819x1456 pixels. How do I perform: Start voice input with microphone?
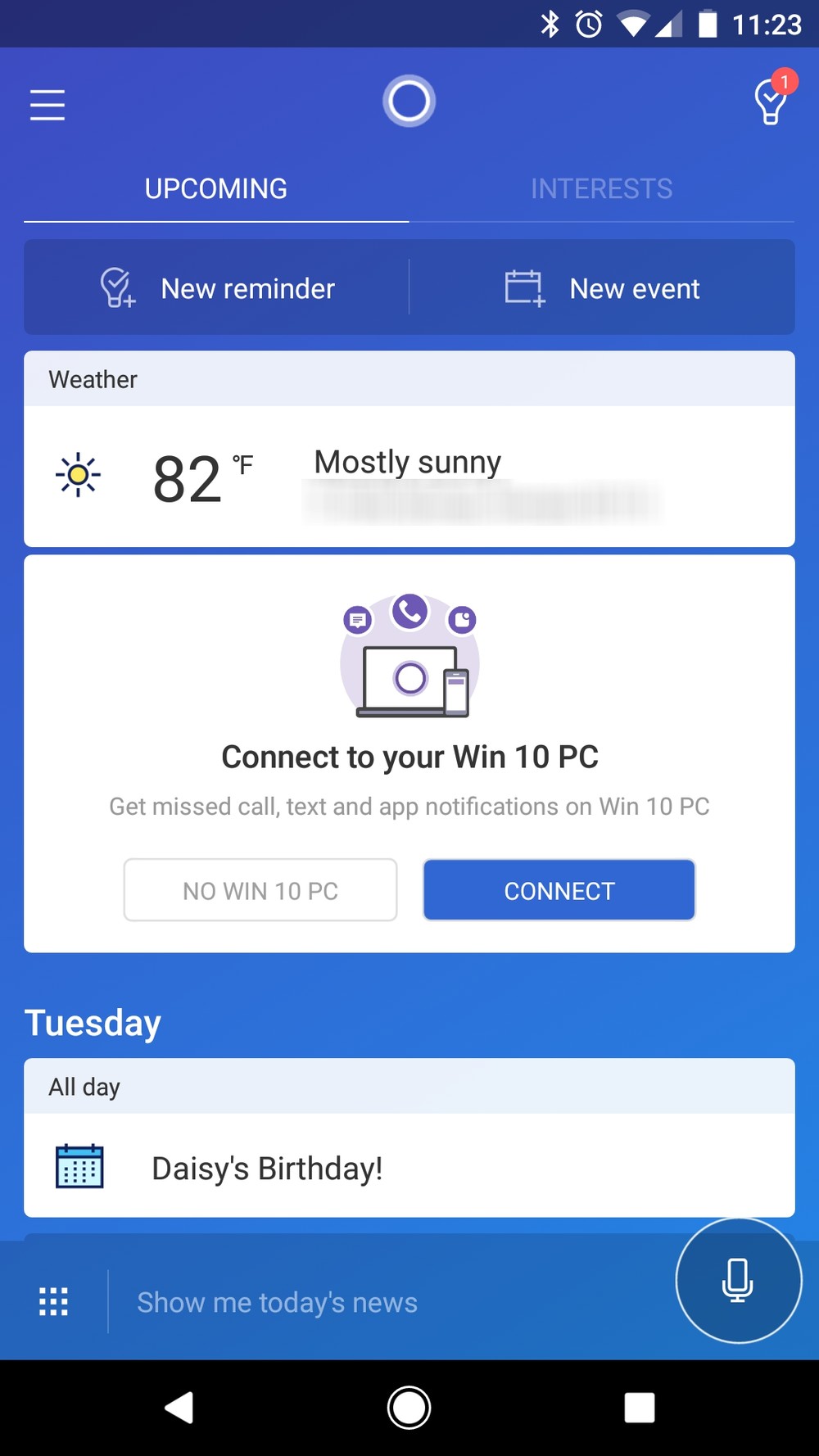point(738,1280)
